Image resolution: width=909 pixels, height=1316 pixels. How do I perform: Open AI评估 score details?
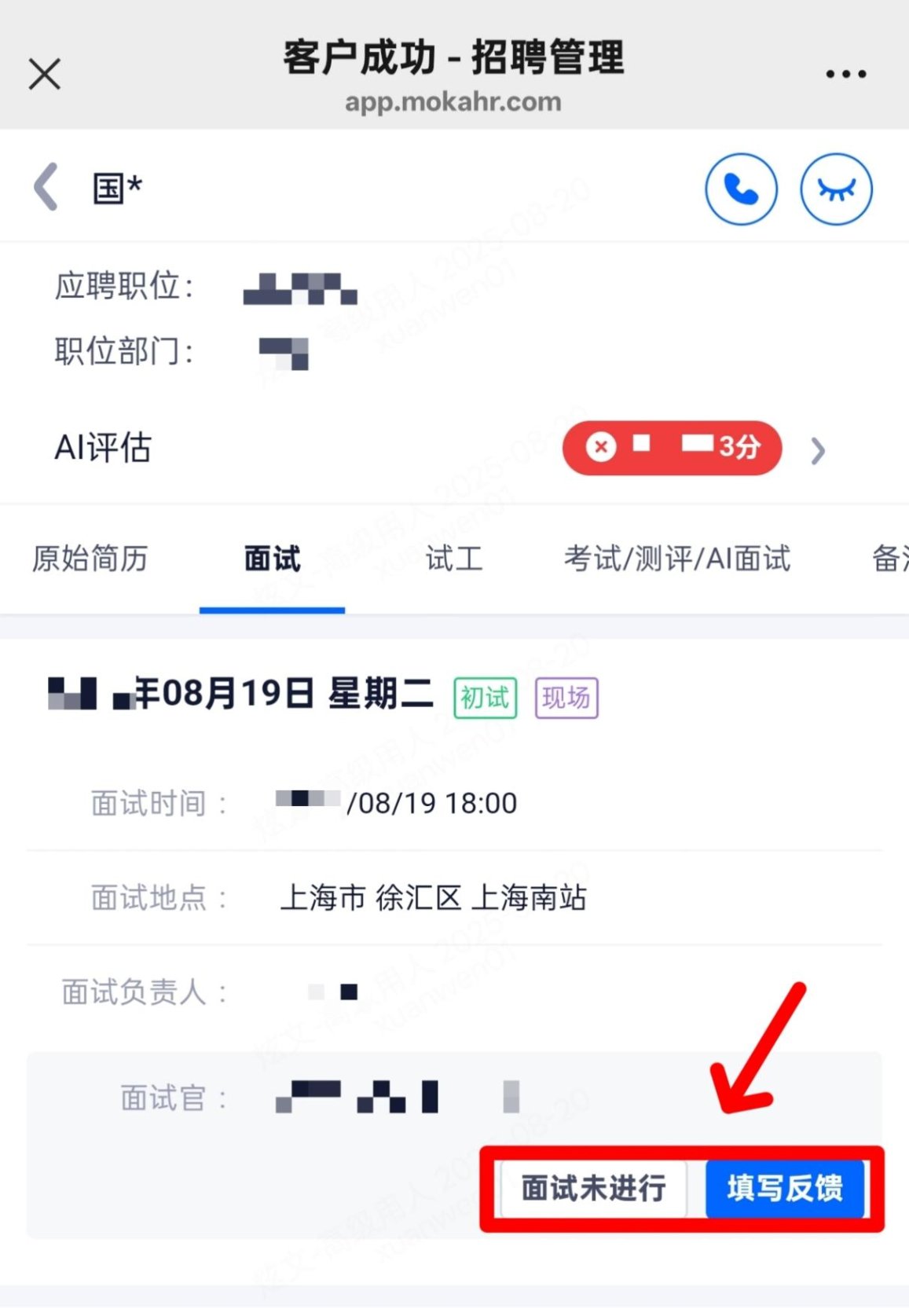[x=817, y=450]
